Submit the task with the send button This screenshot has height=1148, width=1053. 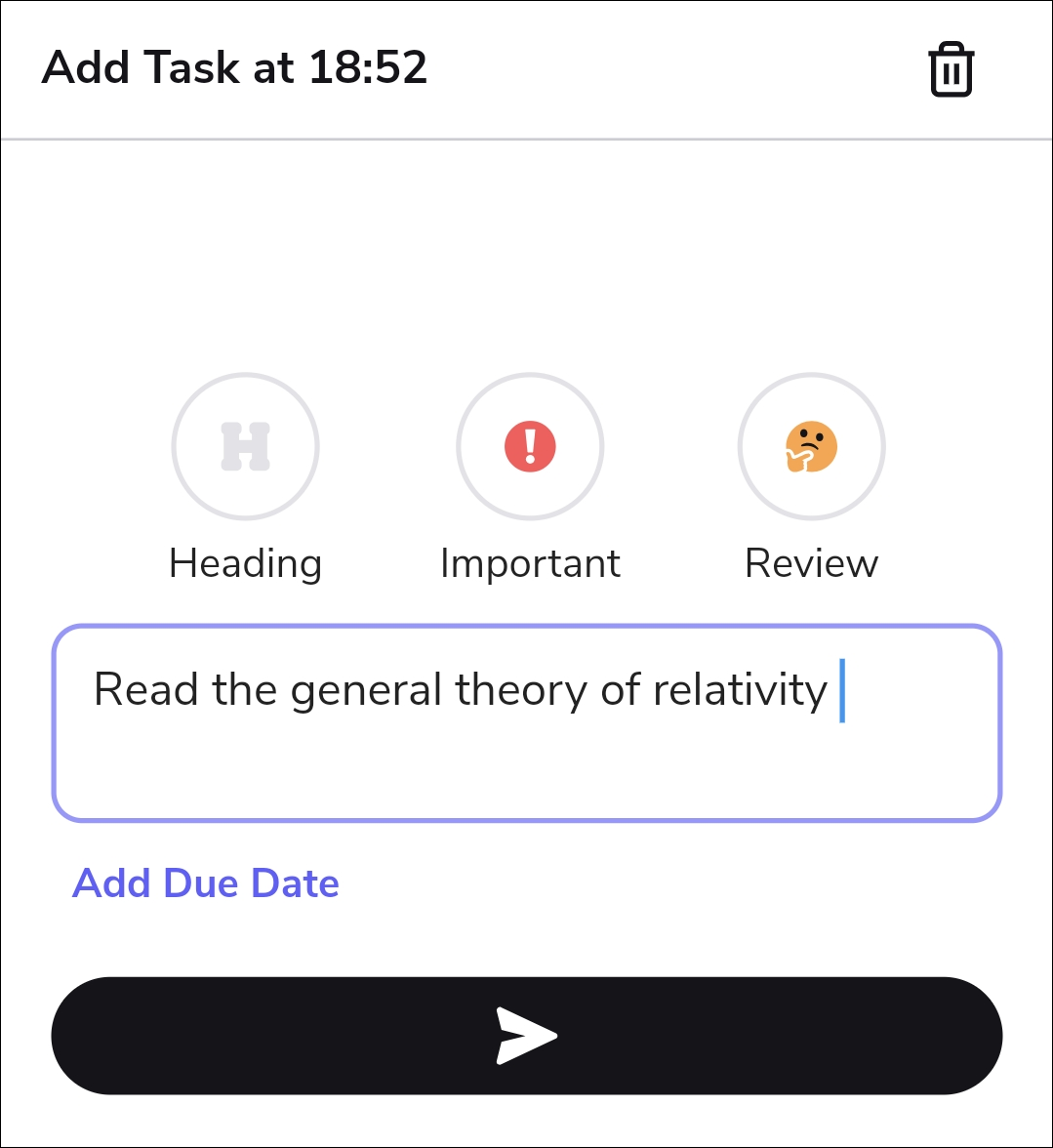point(526,1036)
